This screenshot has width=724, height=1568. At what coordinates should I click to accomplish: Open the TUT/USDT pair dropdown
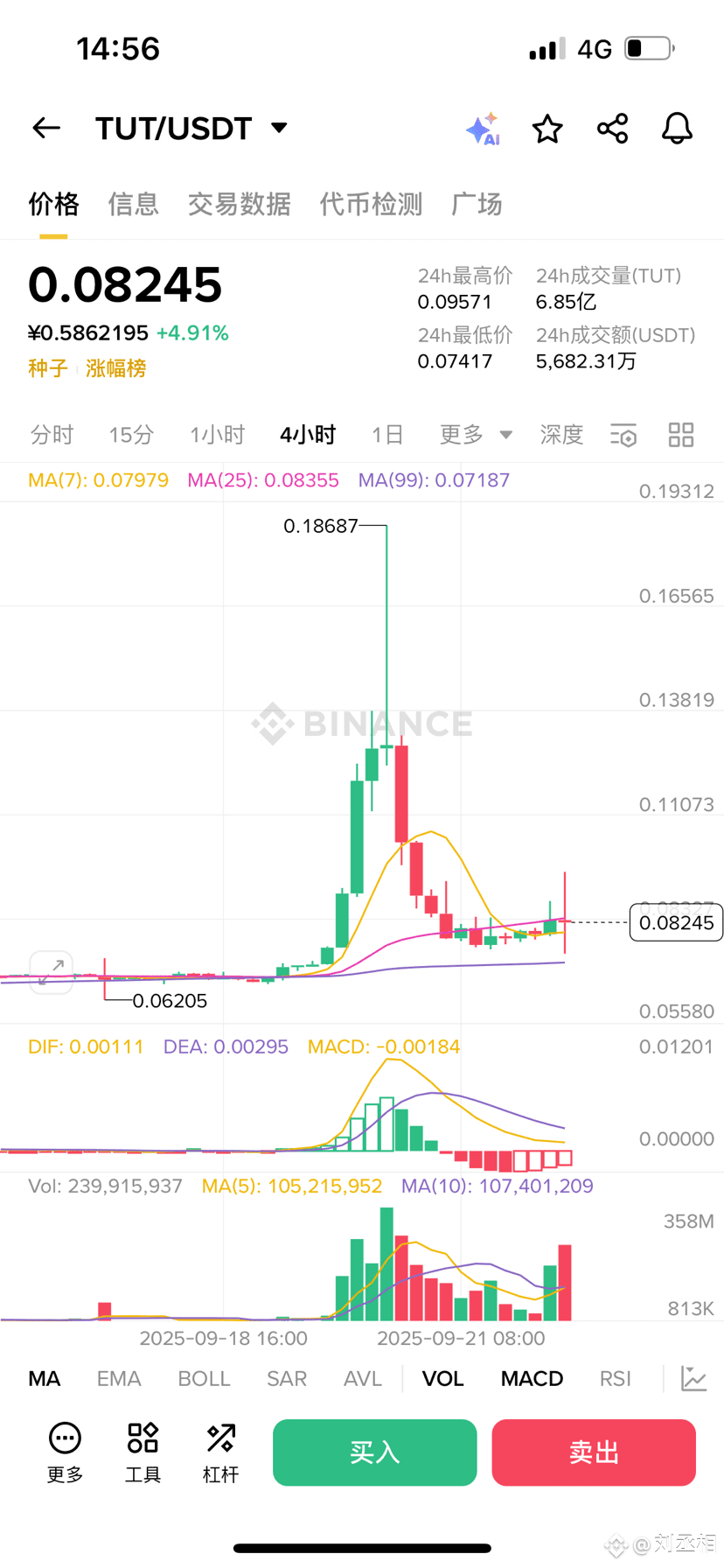pos(279,128)
